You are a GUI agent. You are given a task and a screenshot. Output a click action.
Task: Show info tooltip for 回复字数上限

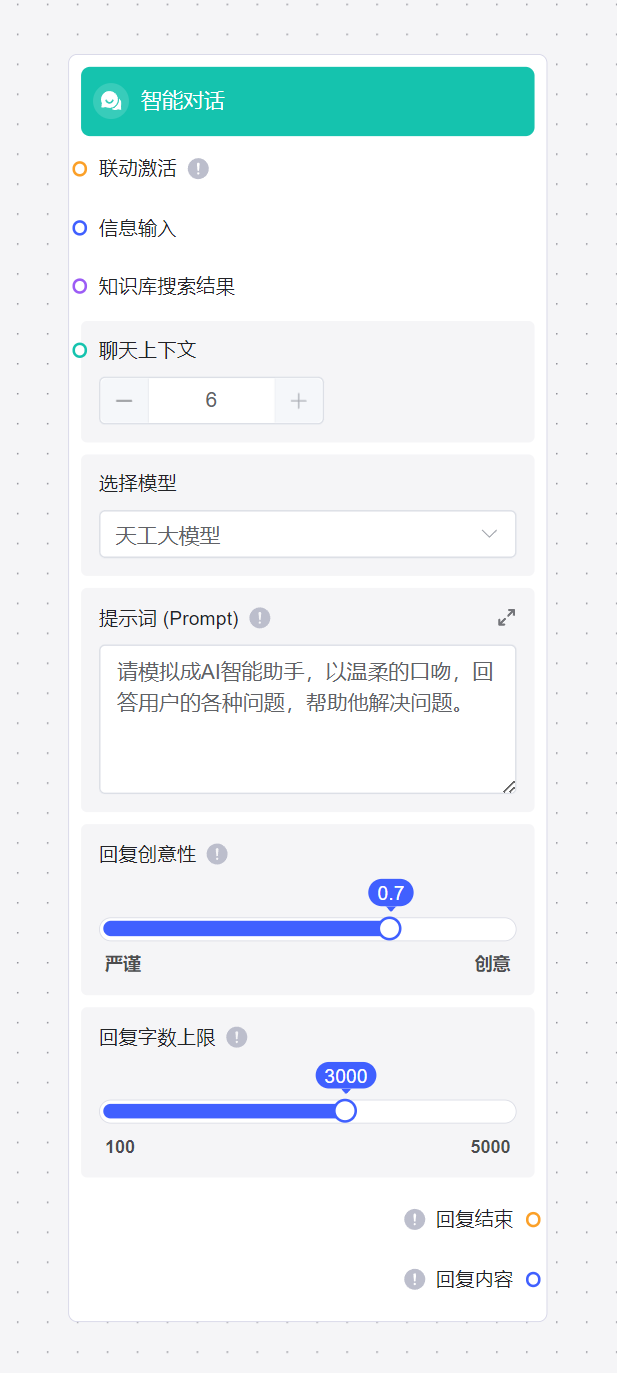(x=237, y=1037)
